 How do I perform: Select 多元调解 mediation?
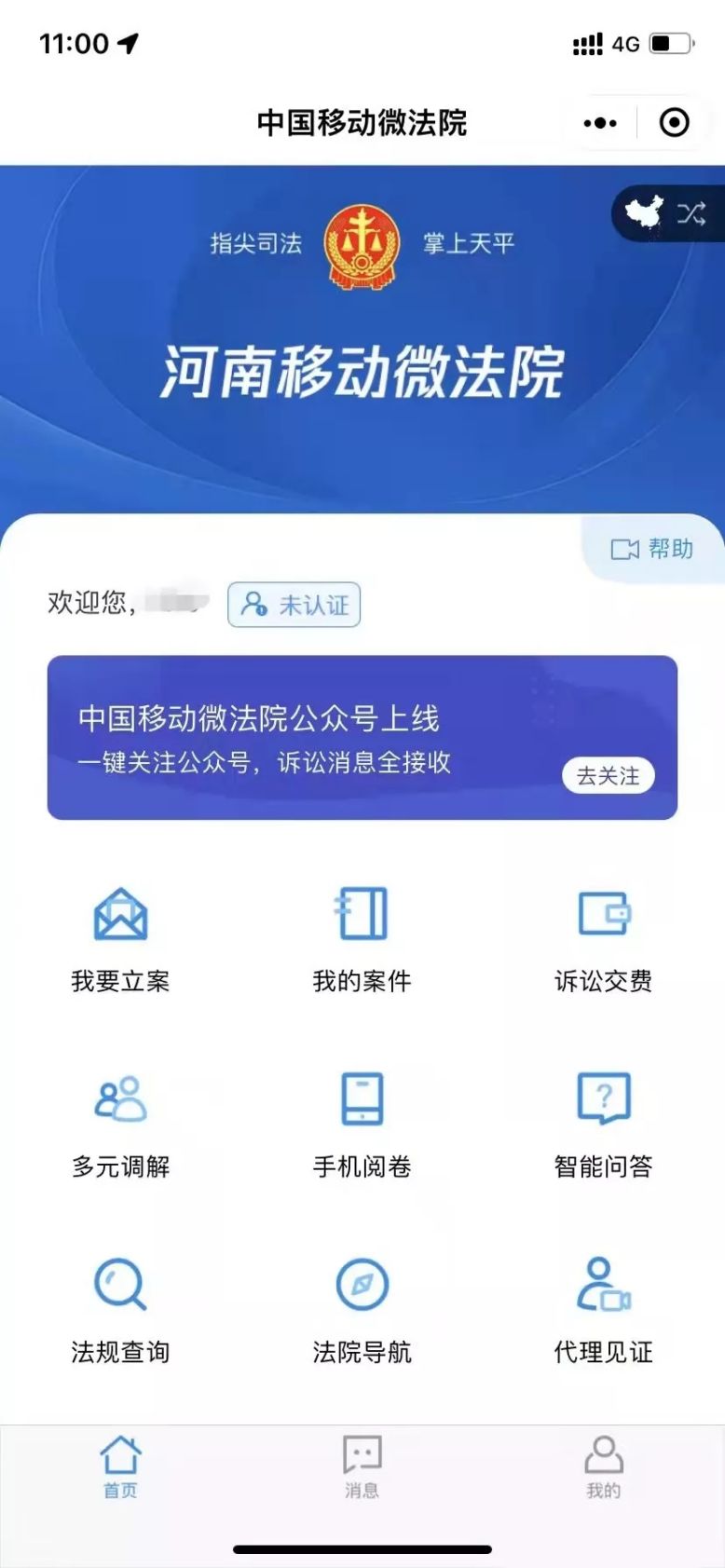click(x=121, y=1125)
